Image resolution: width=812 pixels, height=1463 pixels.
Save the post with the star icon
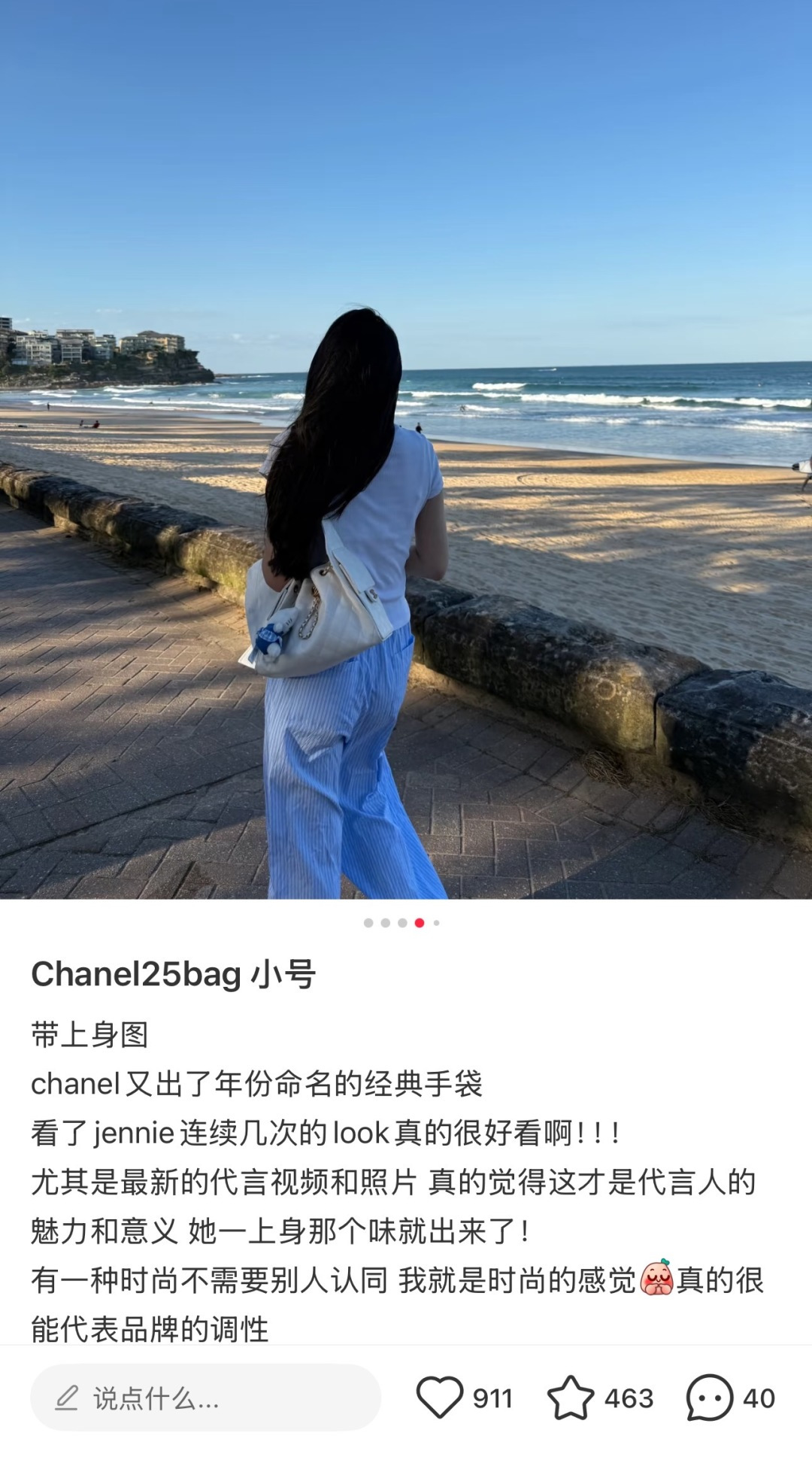571,1397
